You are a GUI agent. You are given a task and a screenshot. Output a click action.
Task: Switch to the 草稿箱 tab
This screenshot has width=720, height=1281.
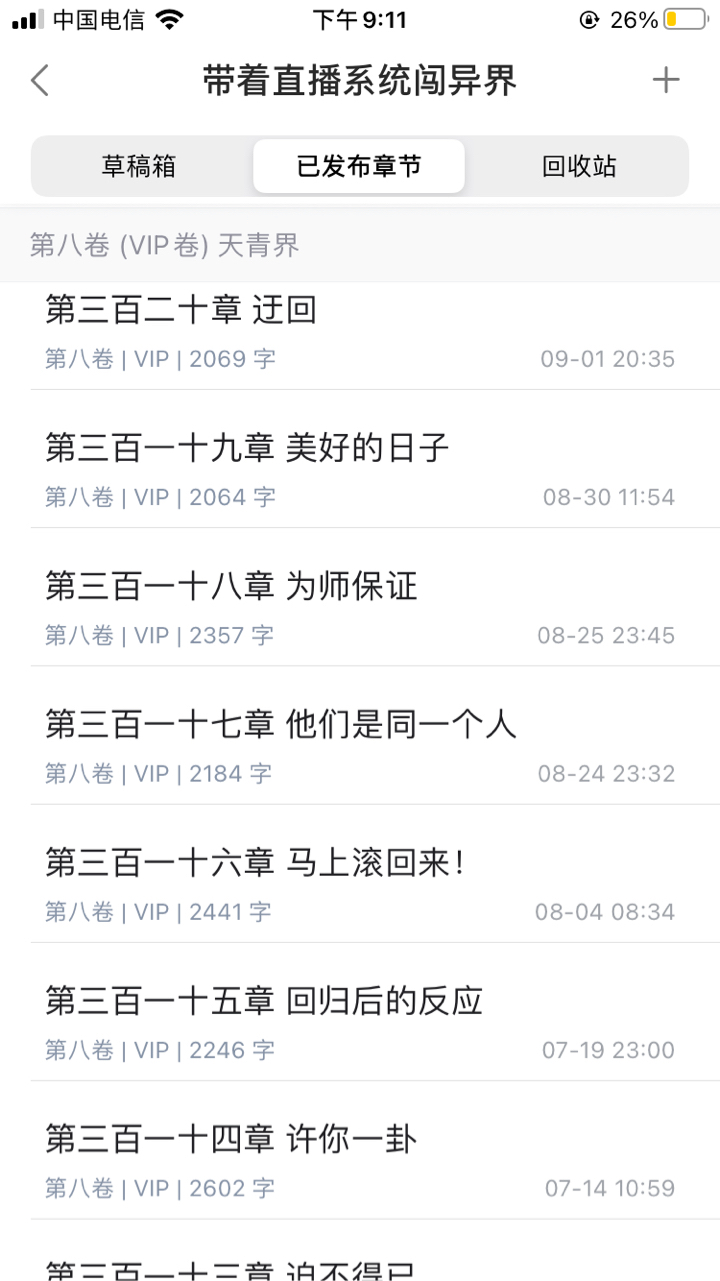click(139, 166)
